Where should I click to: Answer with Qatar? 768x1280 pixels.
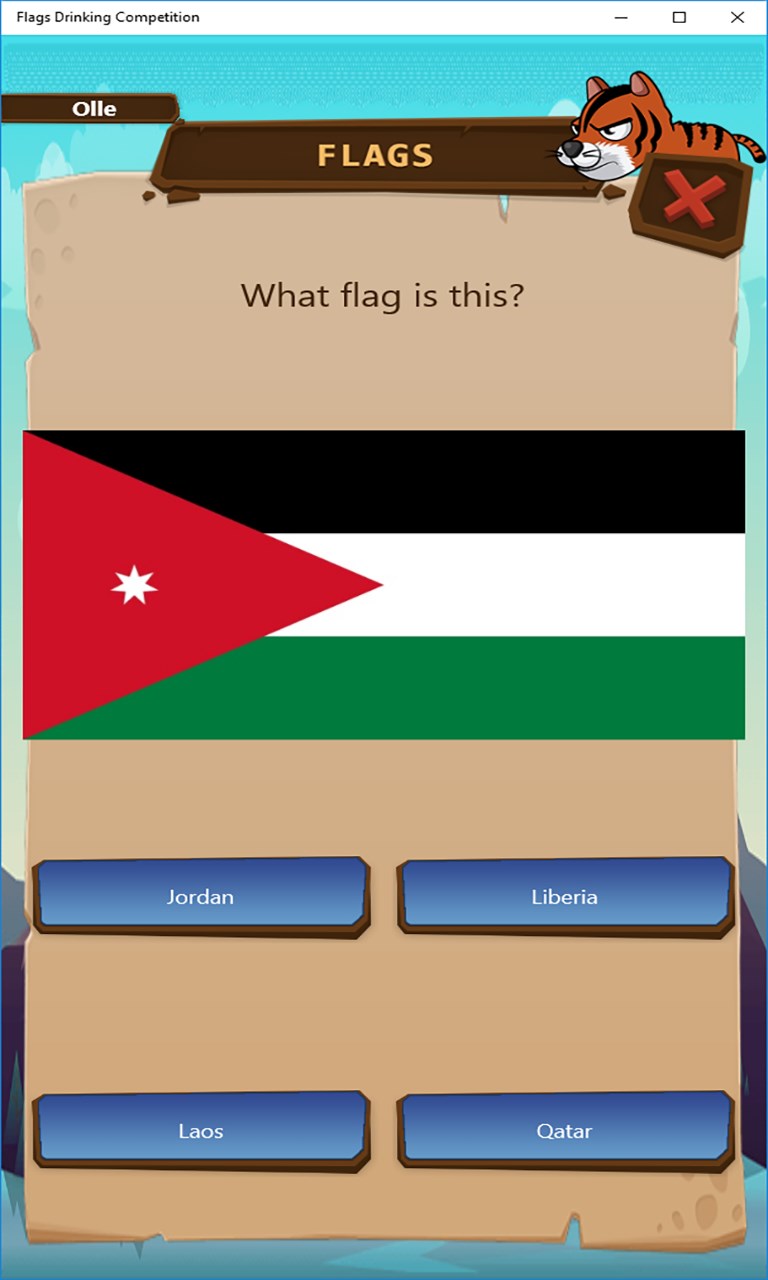coord(565,1130)
